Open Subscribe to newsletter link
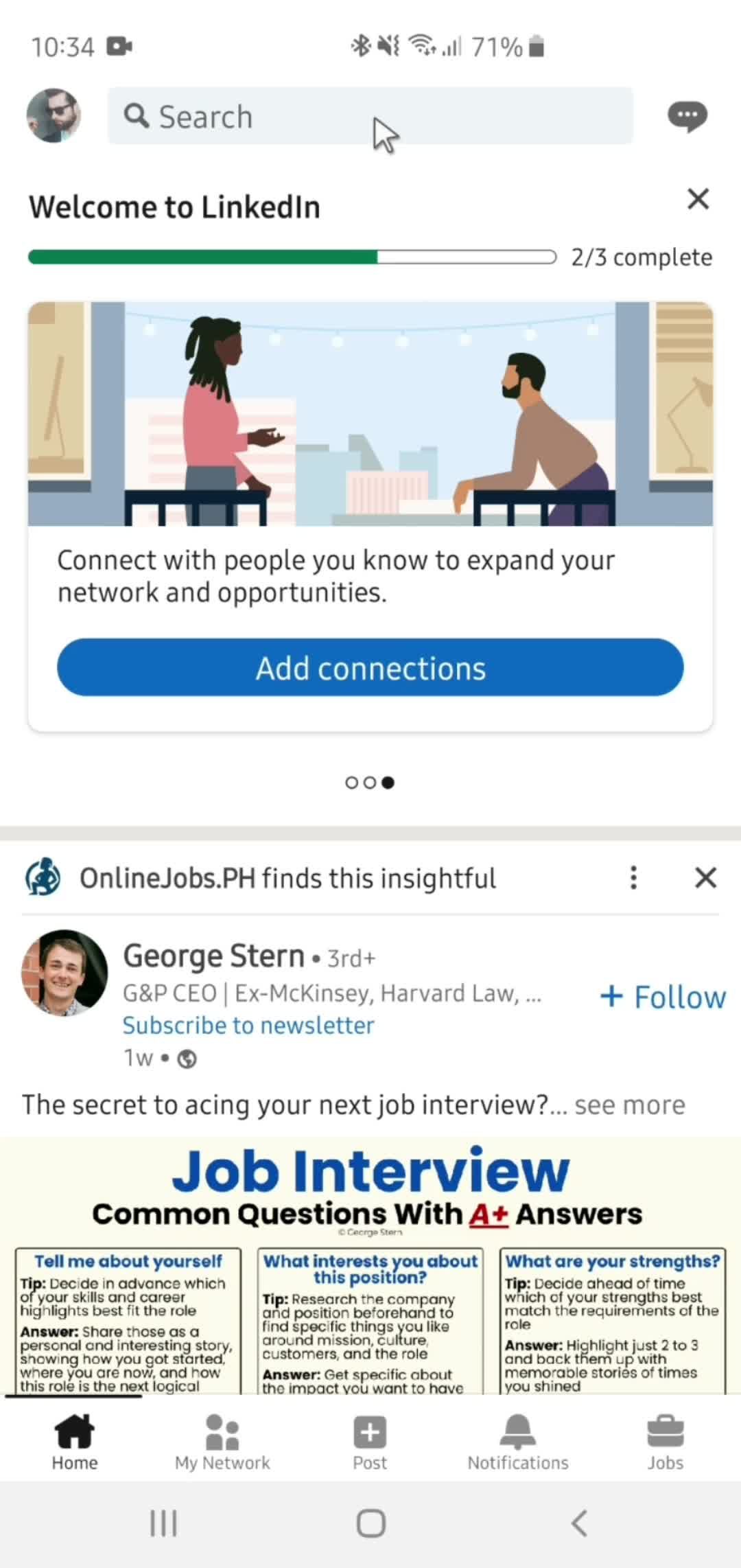Image resolution: width=741 pixels, height=1568 pixels. point(248,1025)
